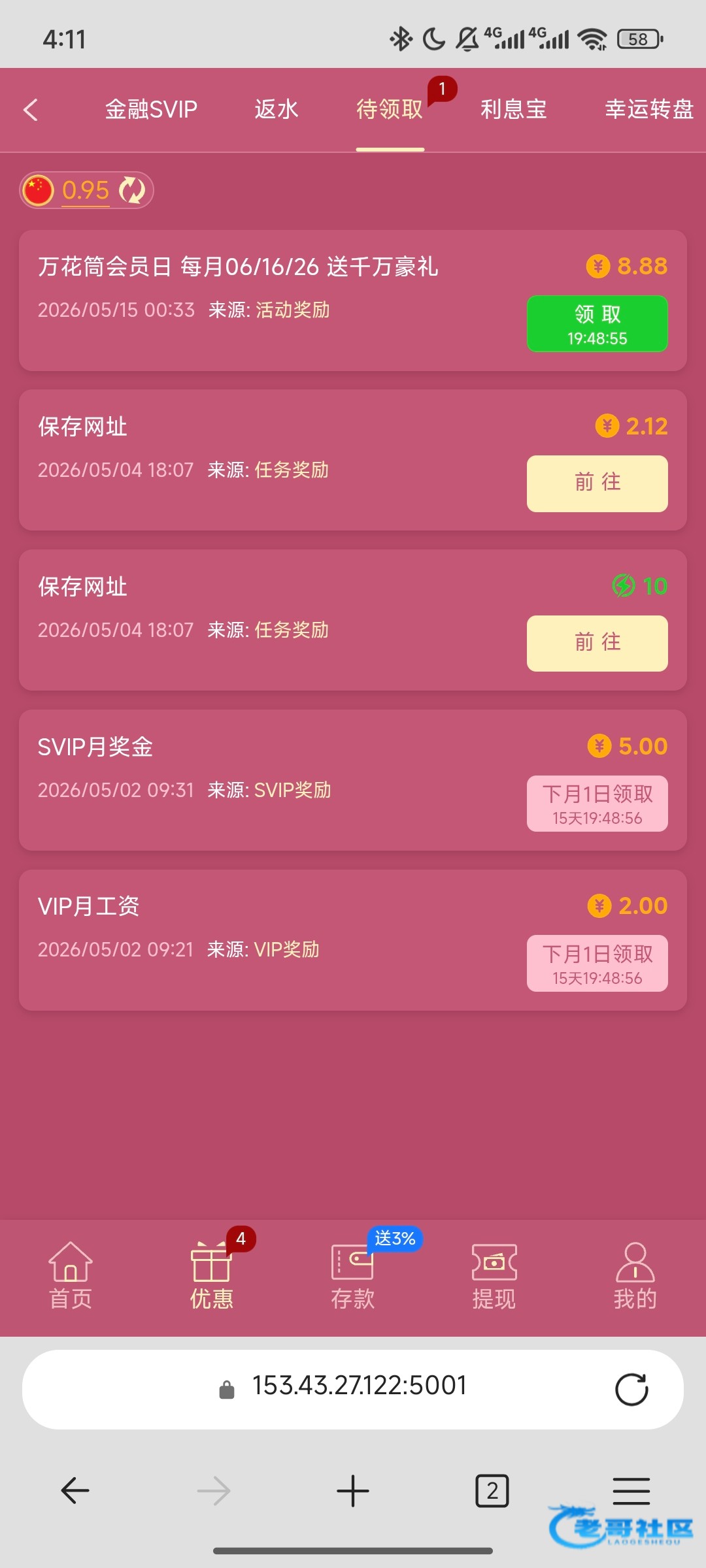706x1568 pixels.
Task: Open the browser tab switcher
Action: (492, 1491)
